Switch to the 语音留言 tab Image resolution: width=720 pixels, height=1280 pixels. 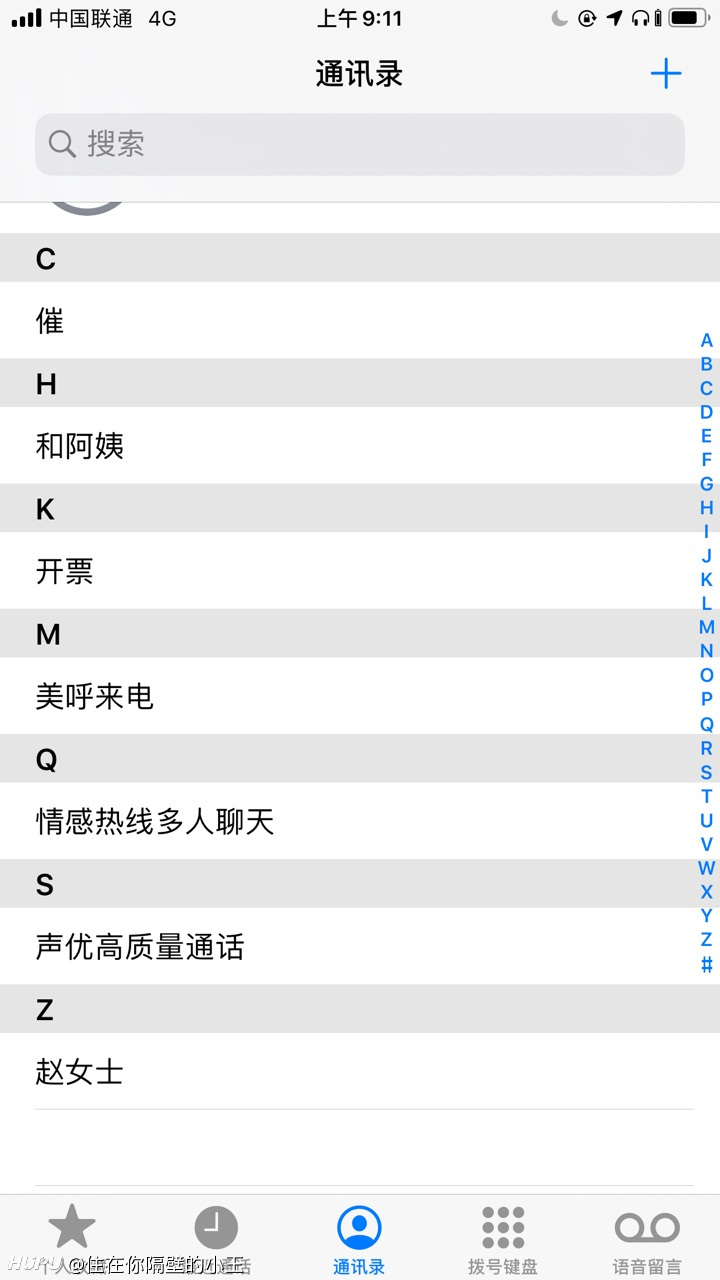point(647,1238)
